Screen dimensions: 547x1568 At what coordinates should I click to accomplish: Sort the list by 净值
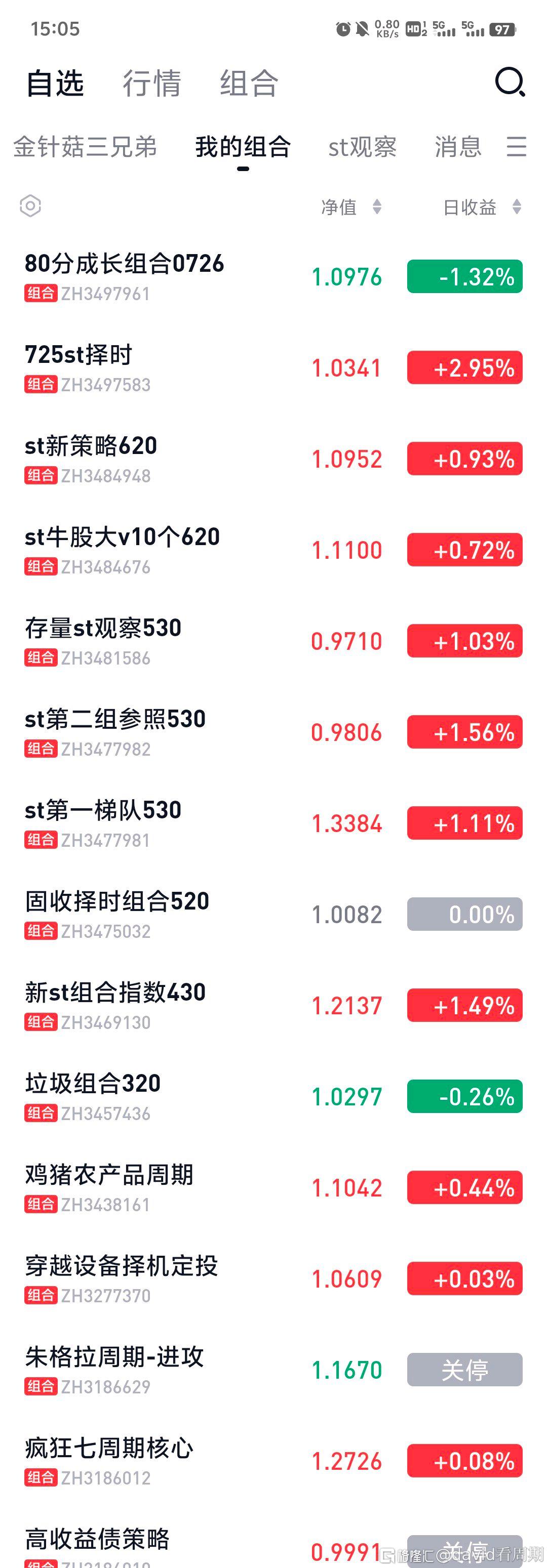coord(351,208)
